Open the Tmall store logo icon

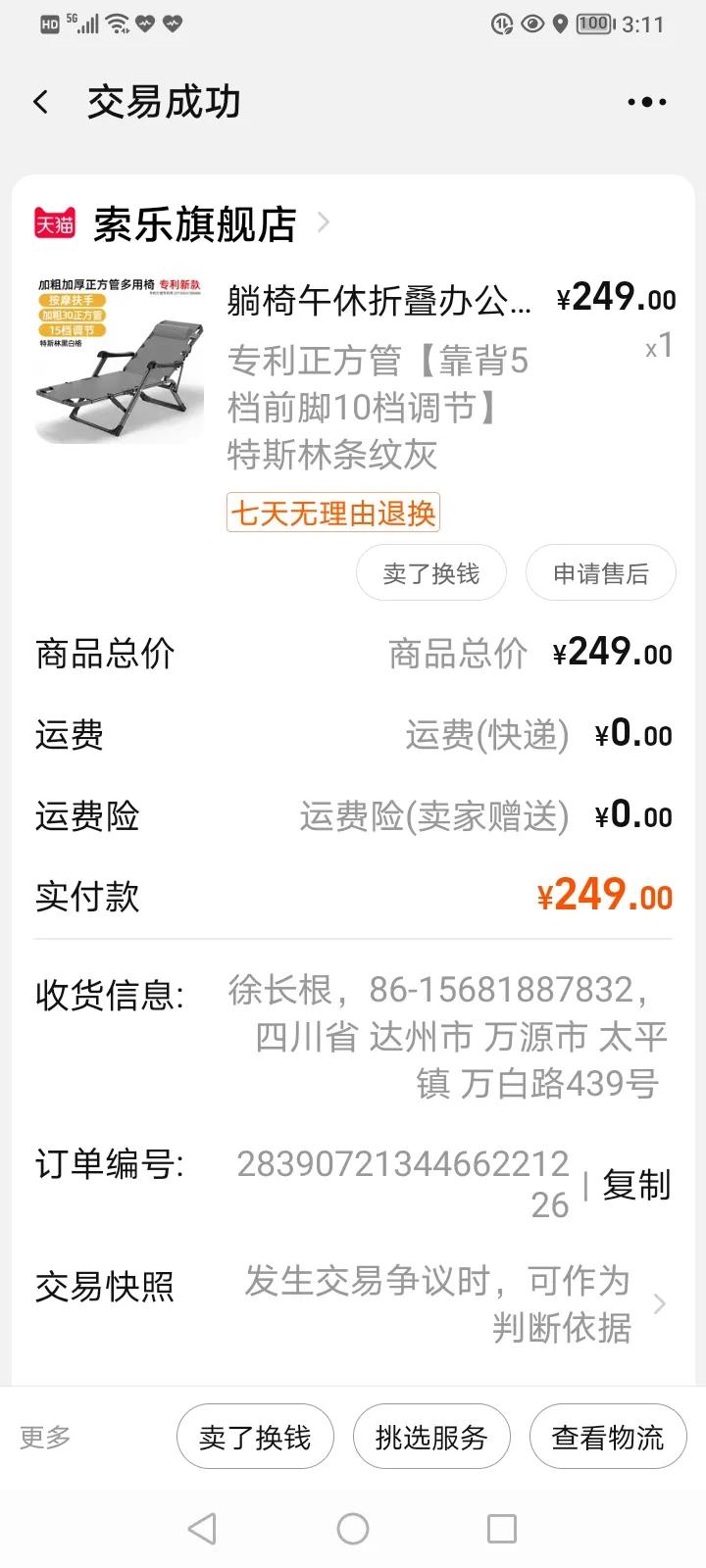click(x=54, y=223)
